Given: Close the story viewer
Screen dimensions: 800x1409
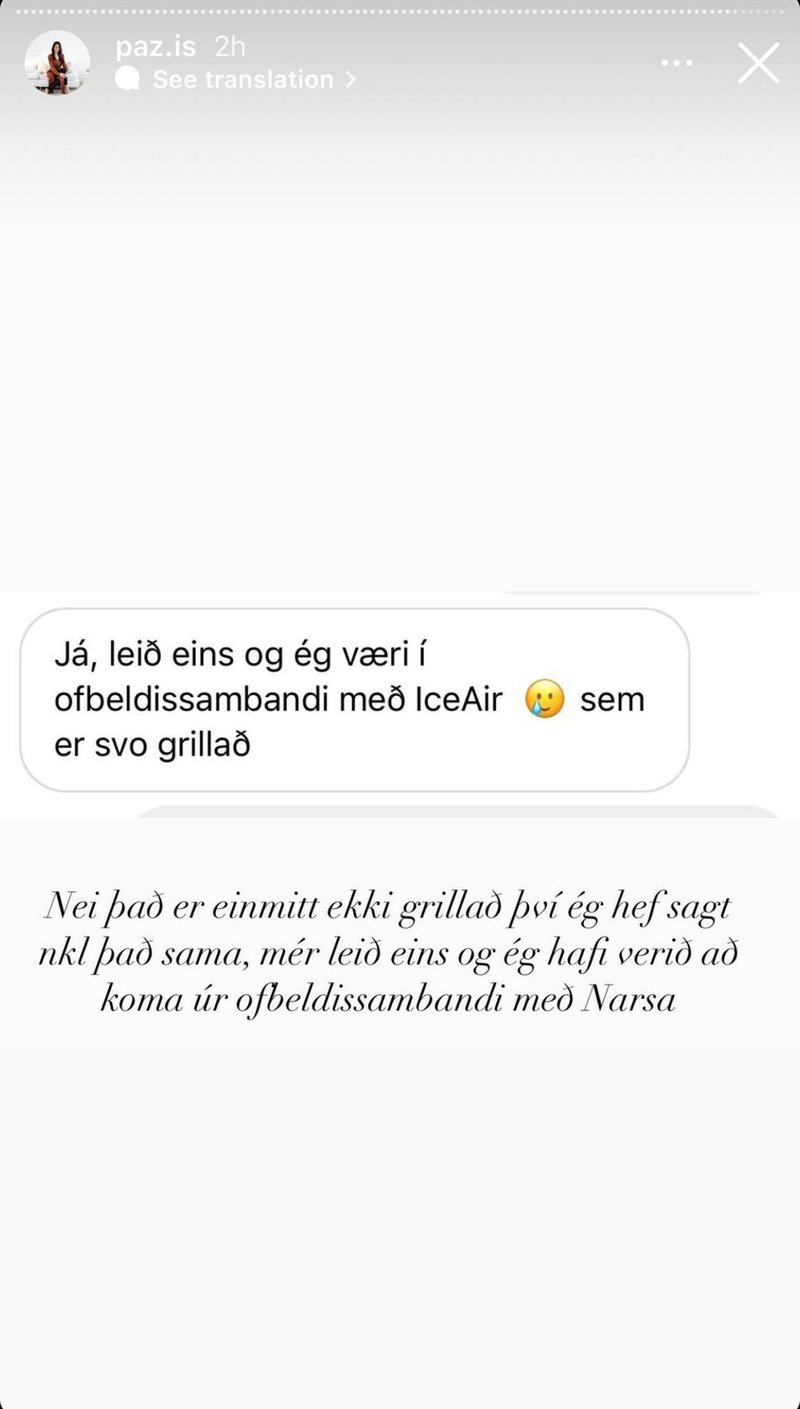Looking at the screenshot, I should tap(758, 63).
